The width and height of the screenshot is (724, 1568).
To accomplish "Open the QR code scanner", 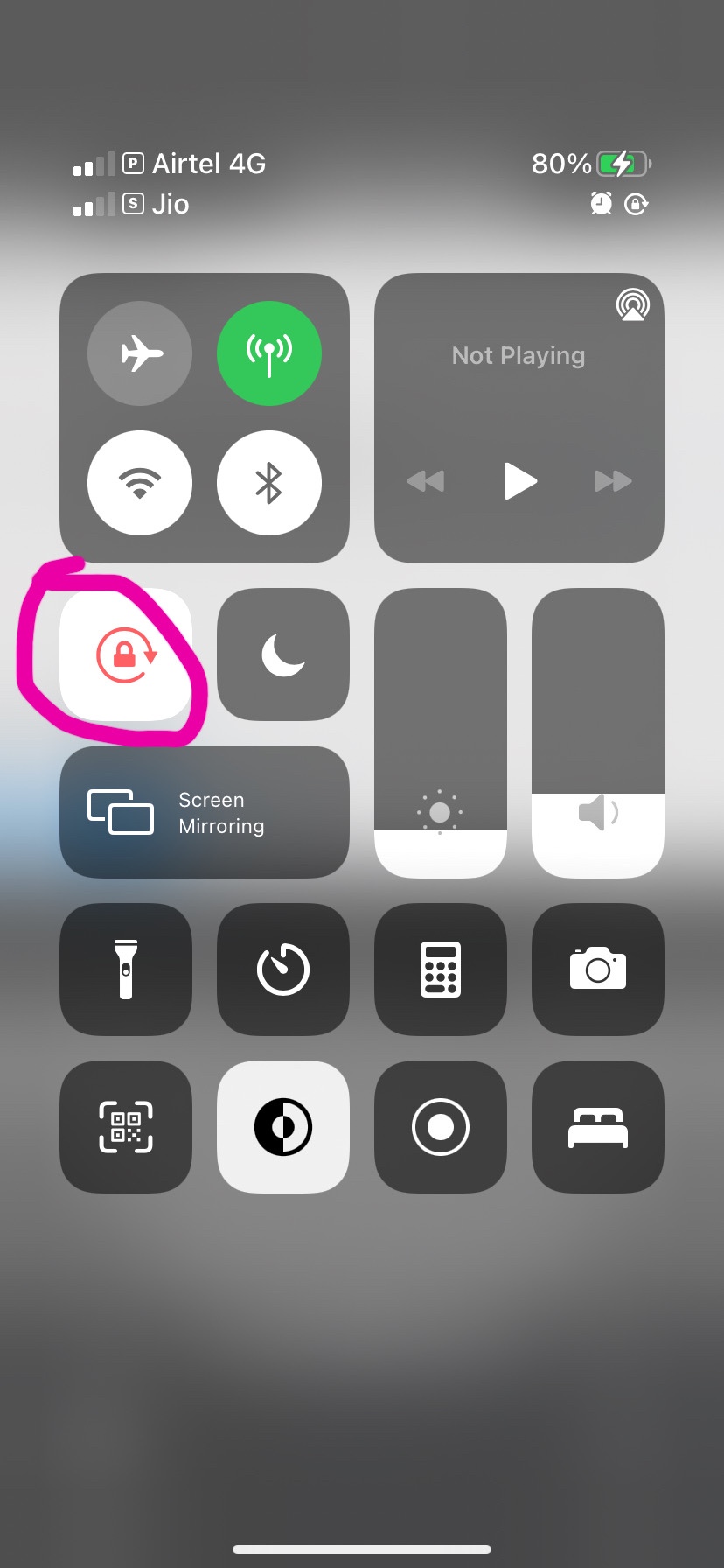I will click(126, 1127).
